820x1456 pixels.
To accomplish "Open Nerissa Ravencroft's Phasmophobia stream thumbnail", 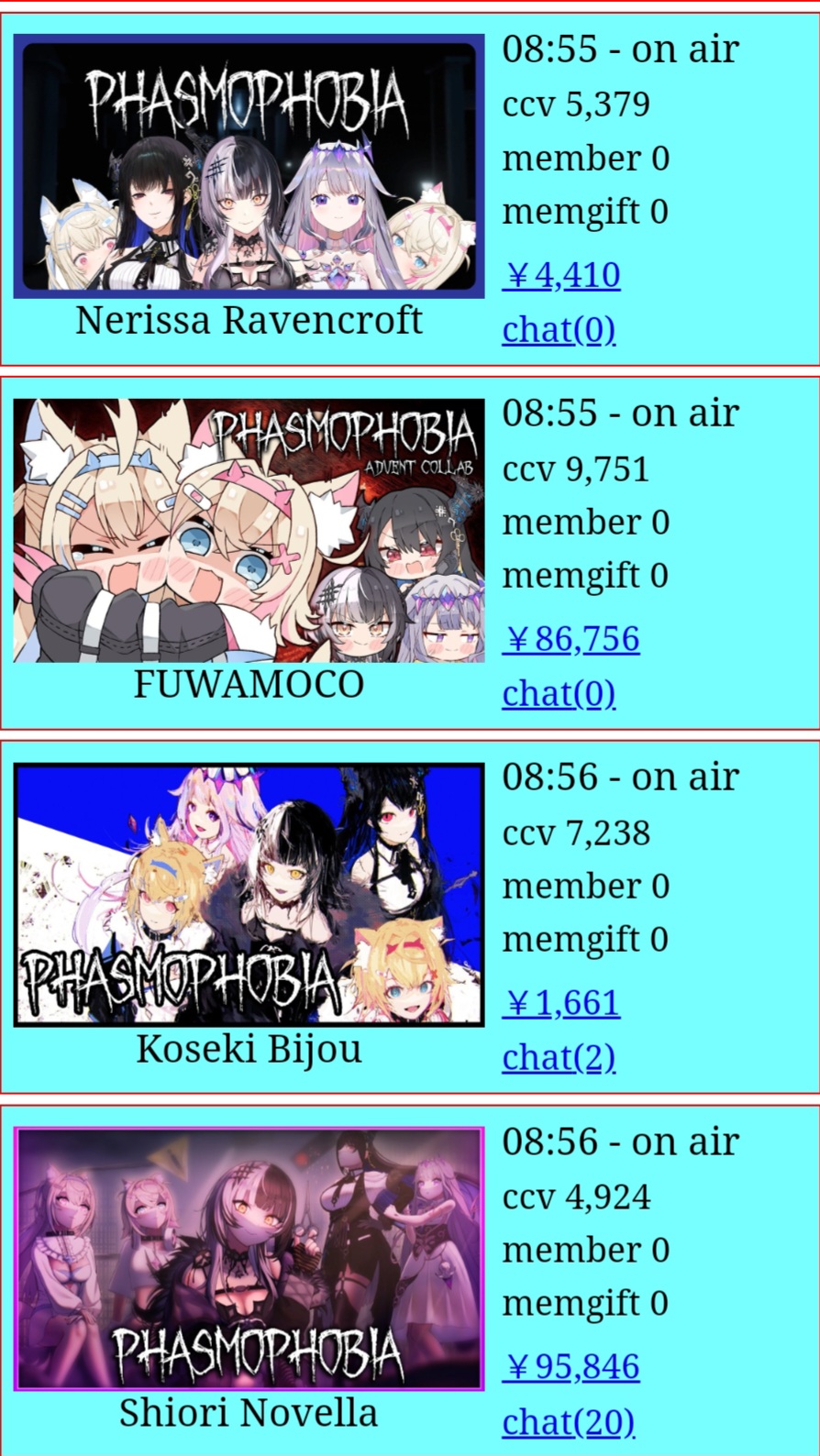I will 249,166.
